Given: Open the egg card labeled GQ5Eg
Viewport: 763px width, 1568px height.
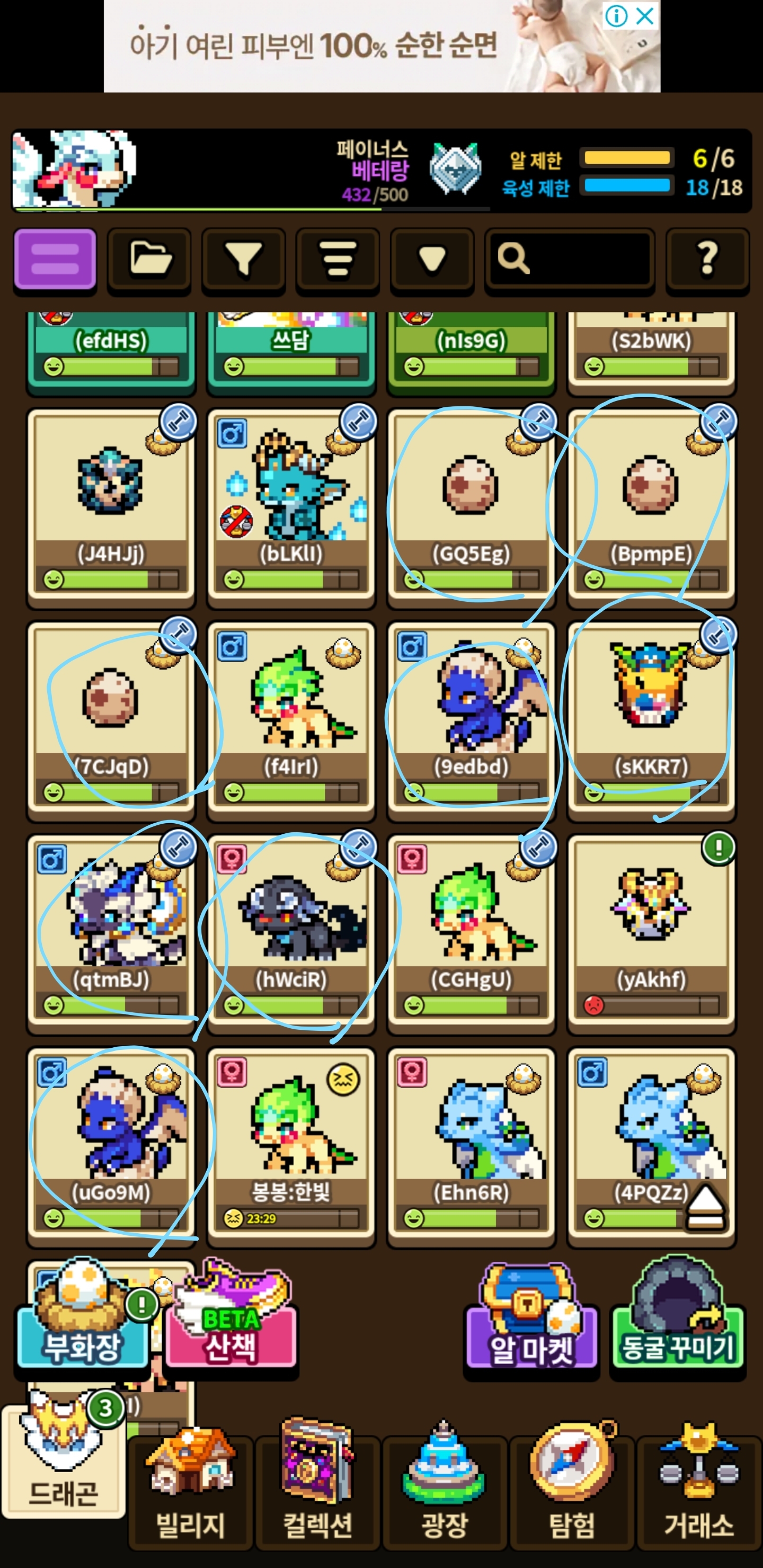Looking at the screenshot, I should click(x=471, y=506).
